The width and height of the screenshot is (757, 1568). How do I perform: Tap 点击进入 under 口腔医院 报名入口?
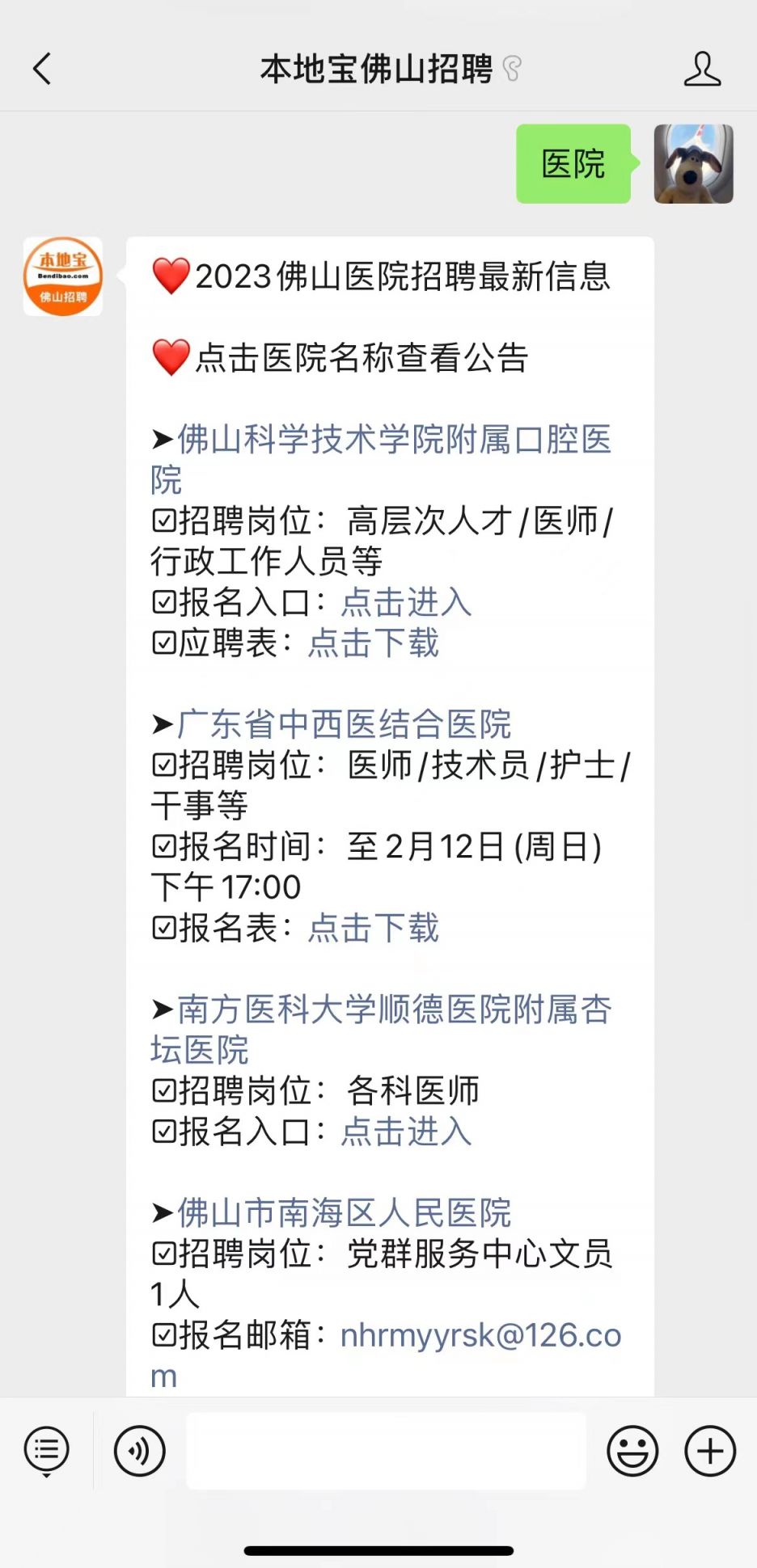[x=406, y=602]
